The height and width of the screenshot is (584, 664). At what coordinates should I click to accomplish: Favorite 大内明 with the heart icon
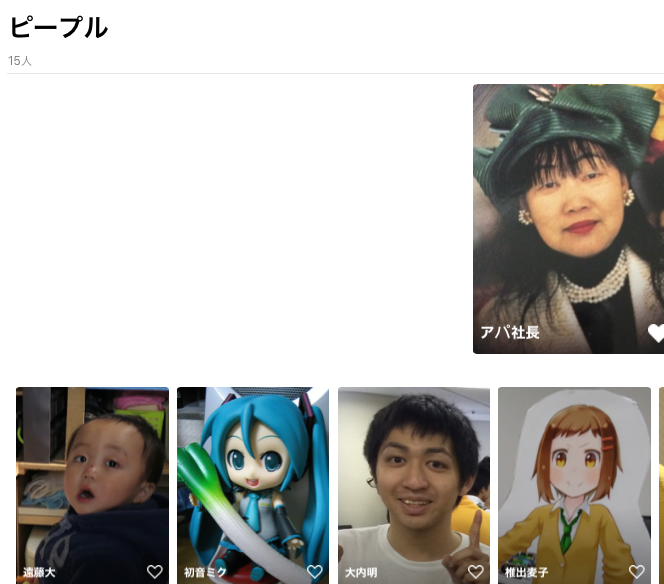475,572
